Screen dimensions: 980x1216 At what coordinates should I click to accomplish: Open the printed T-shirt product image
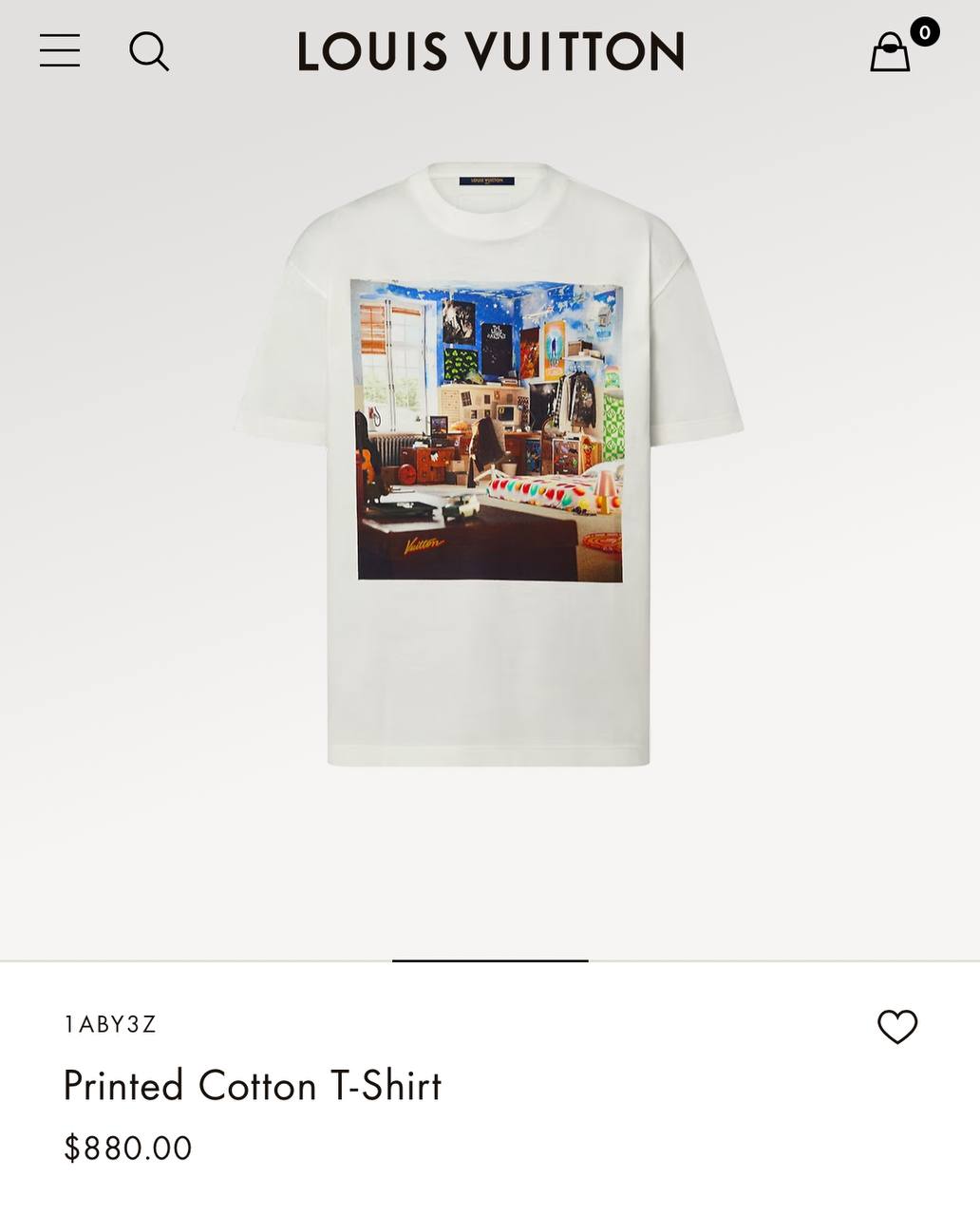tap(489, 465)
